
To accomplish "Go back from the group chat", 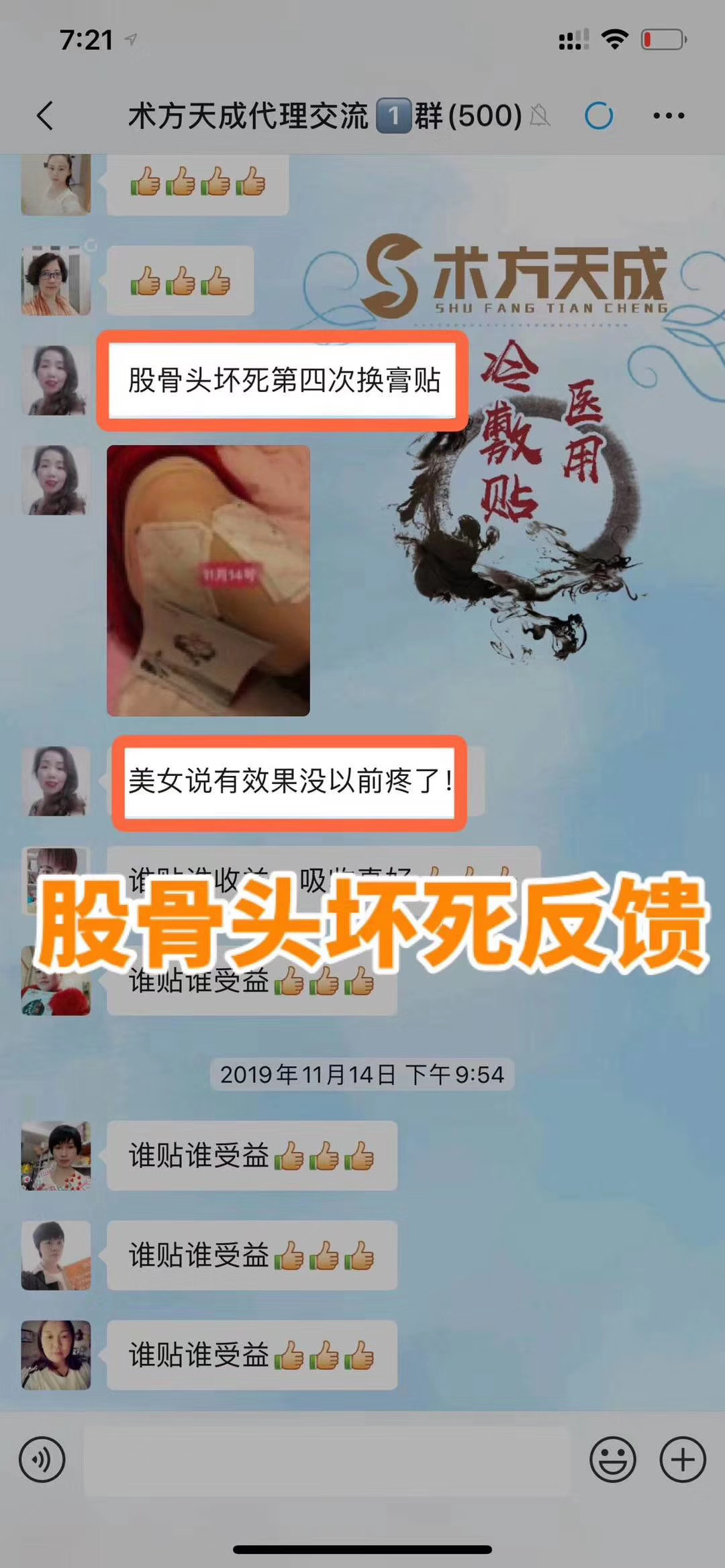I will pyautogui.click(x=45, y=115).
